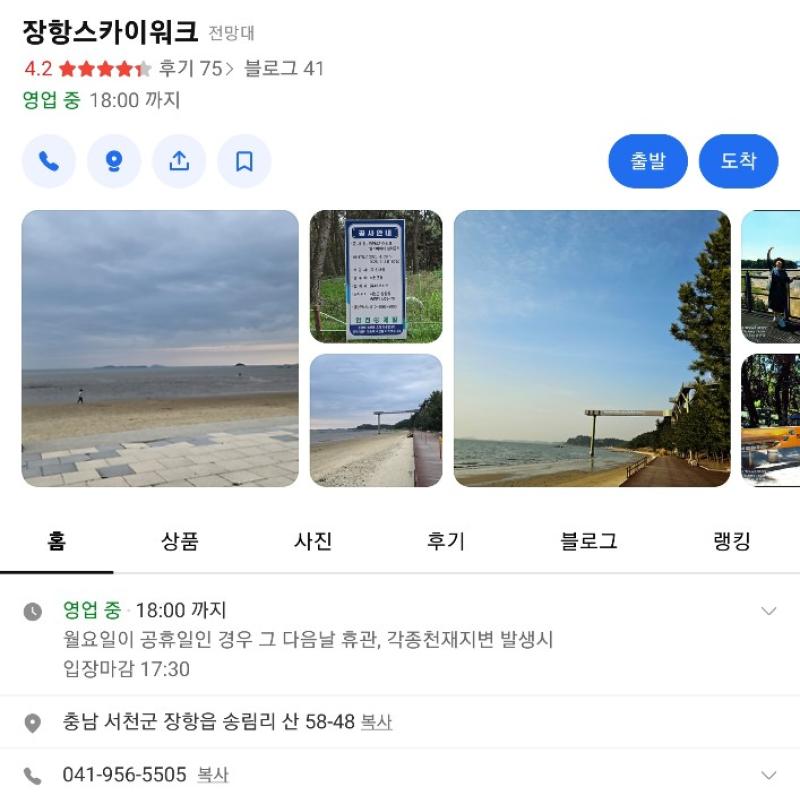This screenshot has width=800, height=800.
Task: Copy the address with 복사
Action: click(x=376, y=722)
